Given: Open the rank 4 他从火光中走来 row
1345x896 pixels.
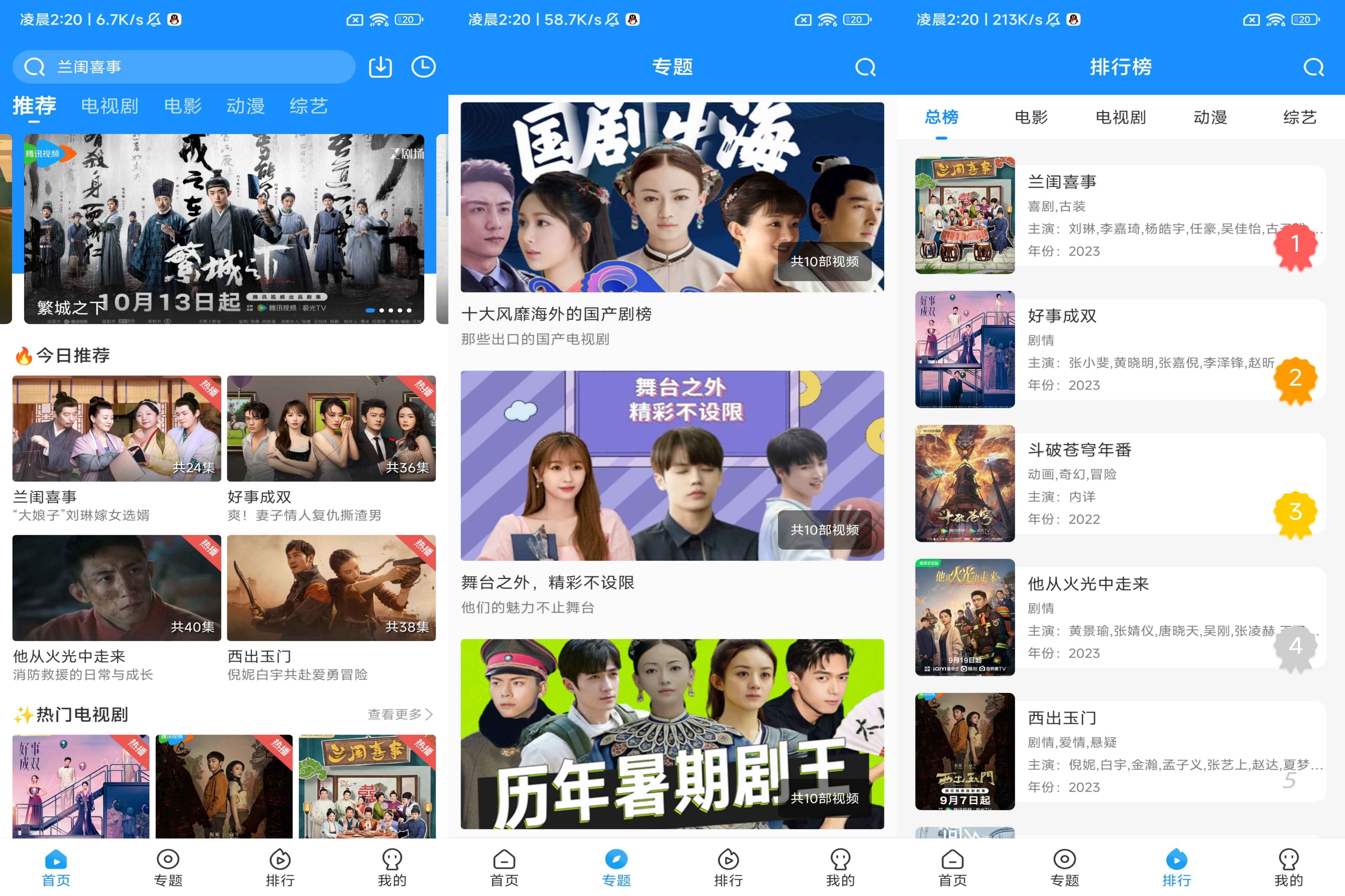Looking at the screenshot, I should tap(1120, 617).
